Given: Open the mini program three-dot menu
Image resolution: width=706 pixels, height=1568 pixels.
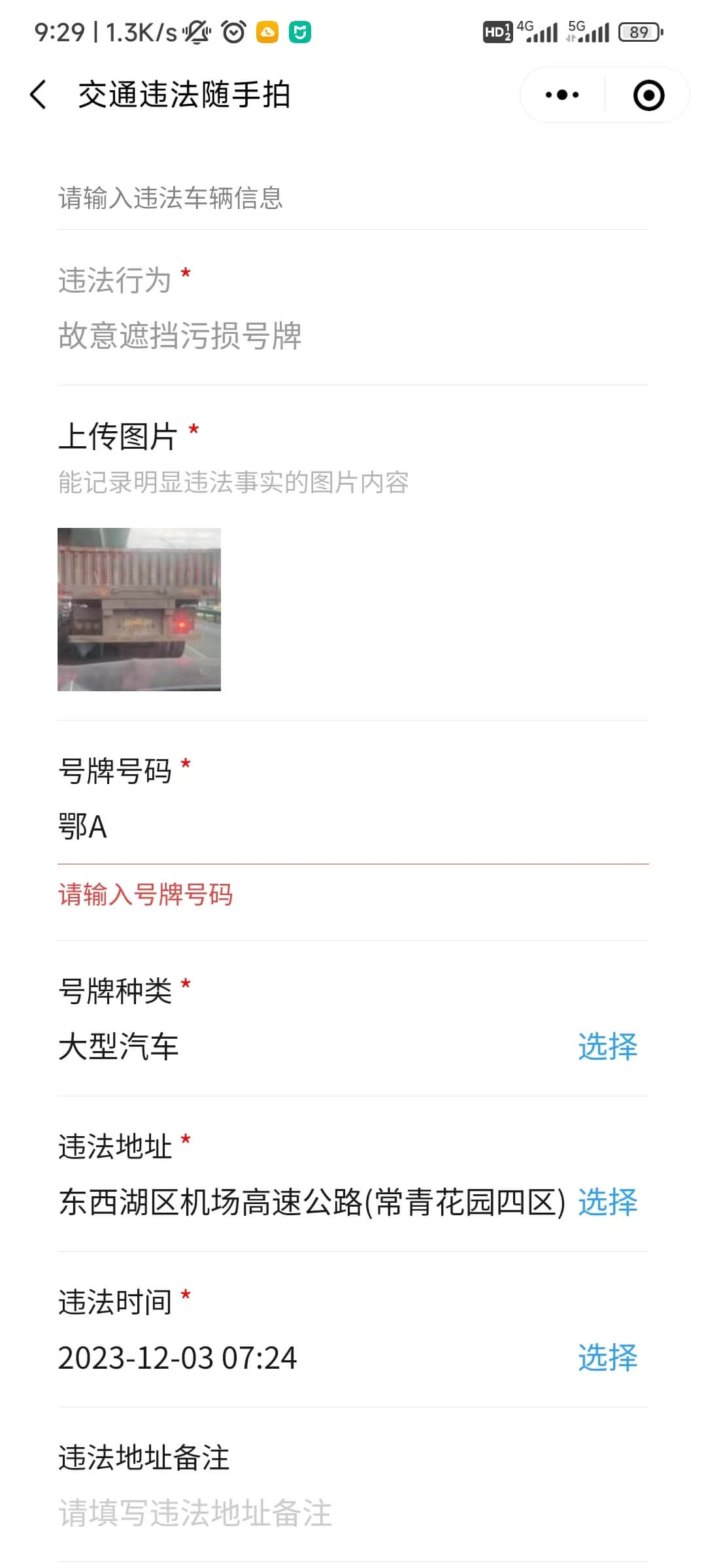Looking at the screenshot, I should (562, 95).
